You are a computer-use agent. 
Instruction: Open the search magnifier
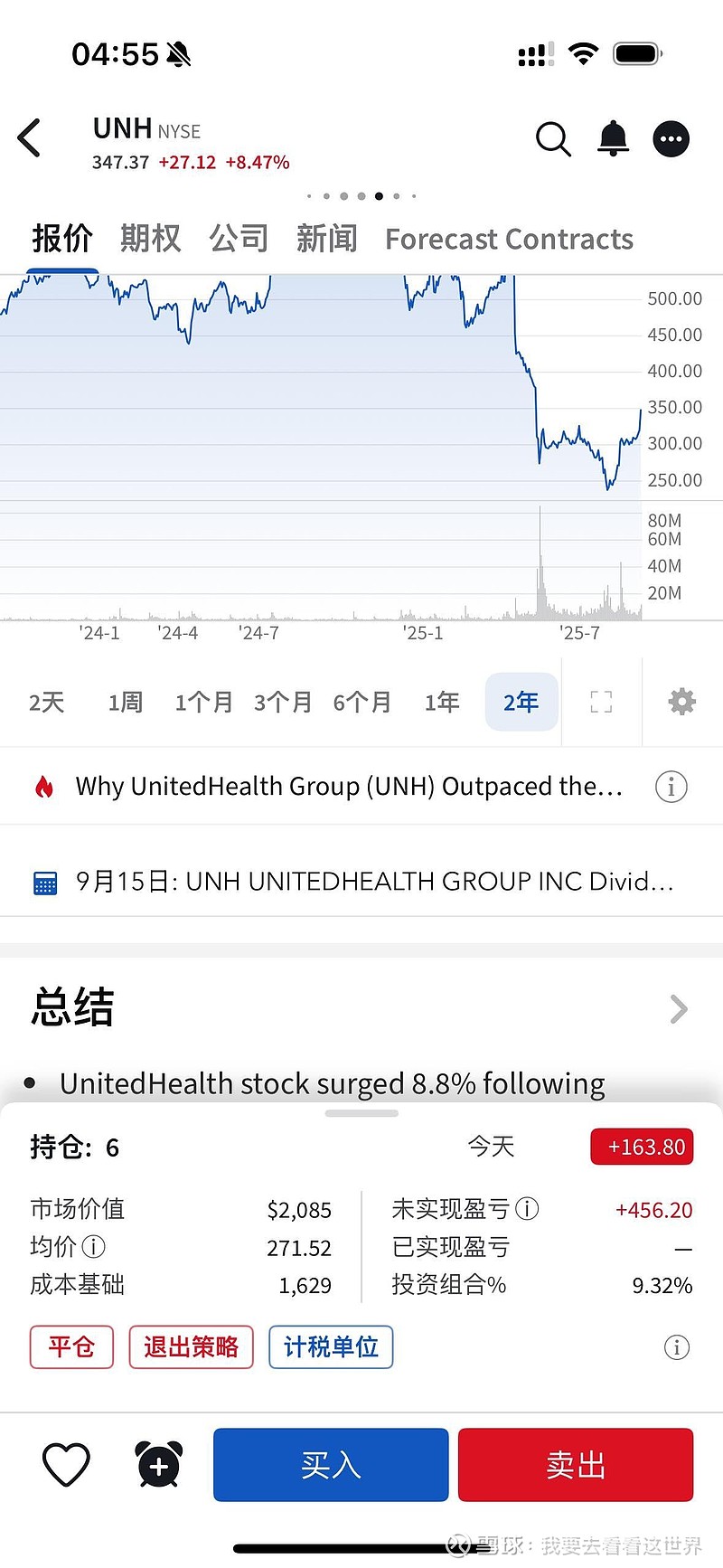coord(553,139)
